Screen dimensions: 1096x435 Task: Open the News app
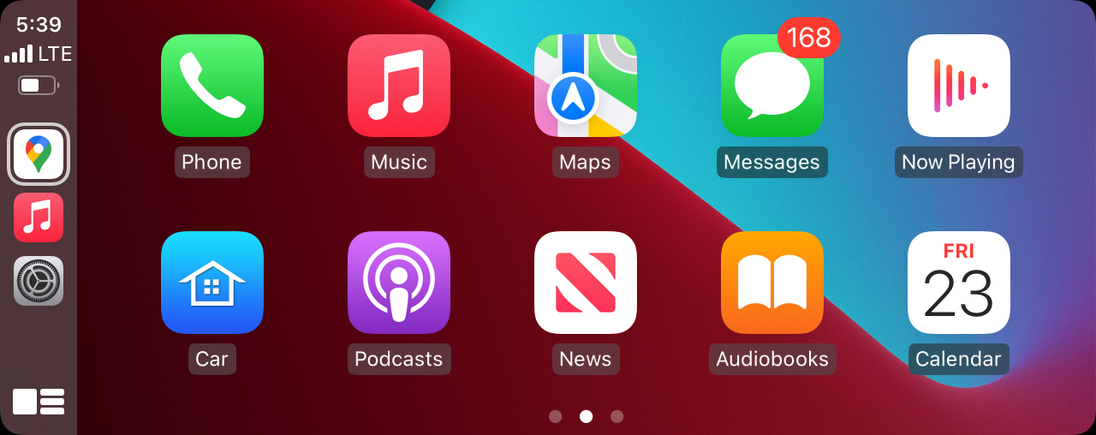[x=585, y=283]
